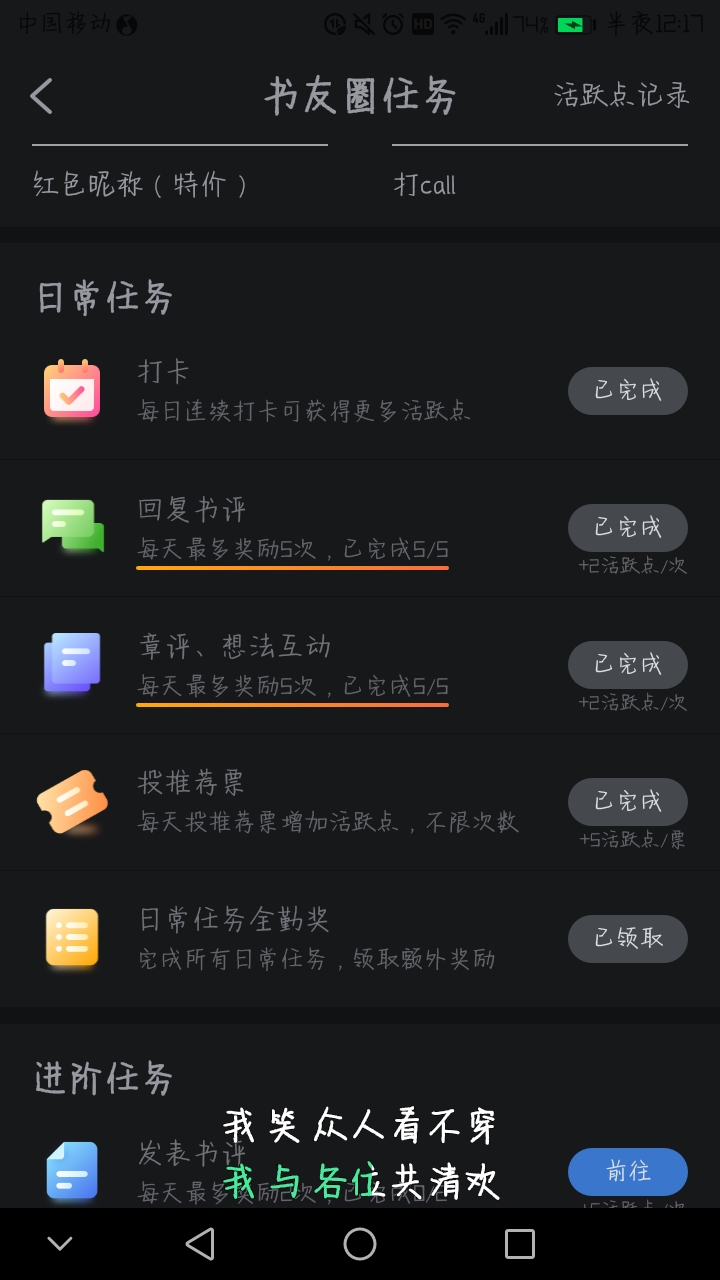Tap system home button
720x1280 pixels.
[360, 1244]
